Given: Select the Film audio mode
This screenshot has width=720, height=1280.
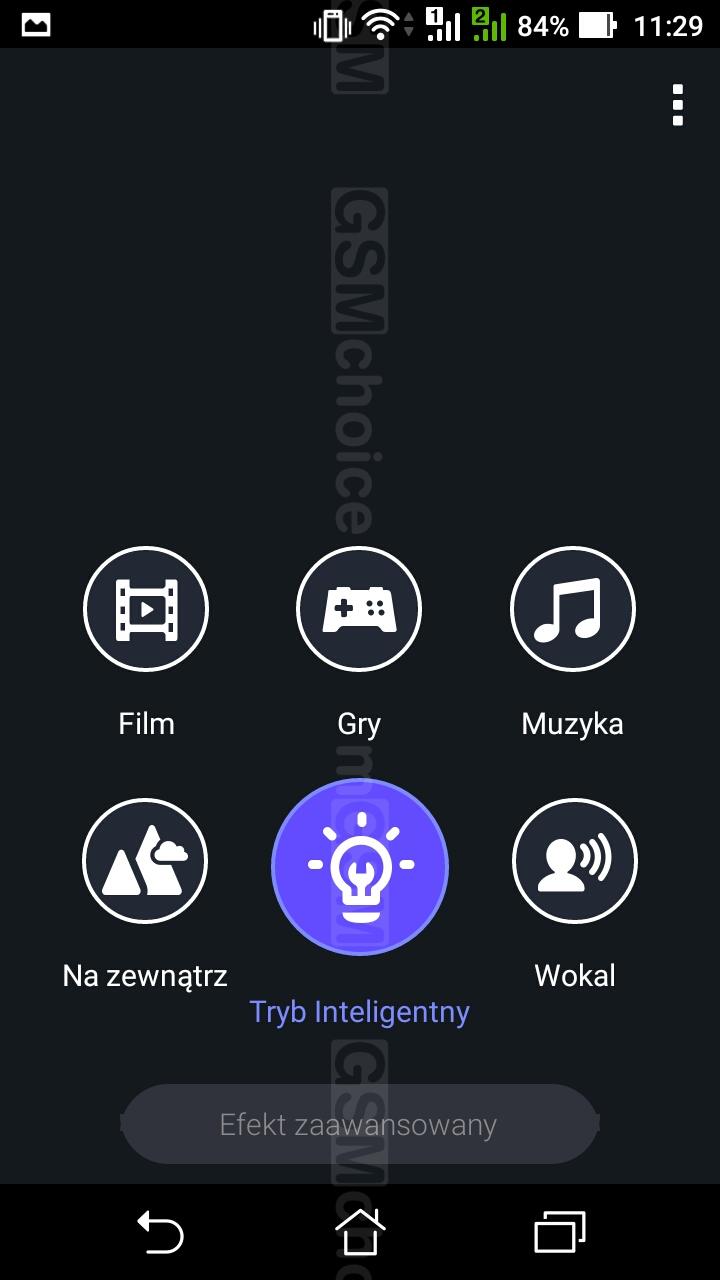Looking at the screenshot, I should click(146, 608).
